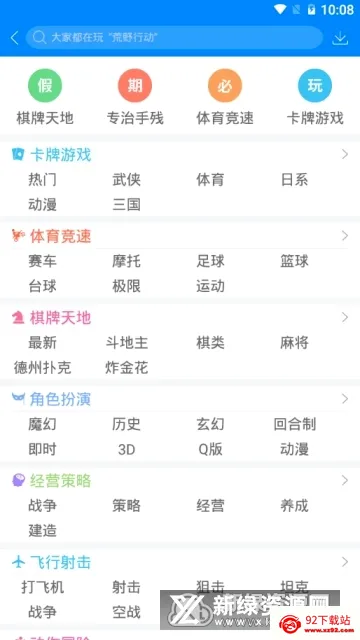Image resolution: width=360 pixels, height=640 pixels.
Task: Select 武侠 under 卡牌游戏
Action: tap(127, 180)
